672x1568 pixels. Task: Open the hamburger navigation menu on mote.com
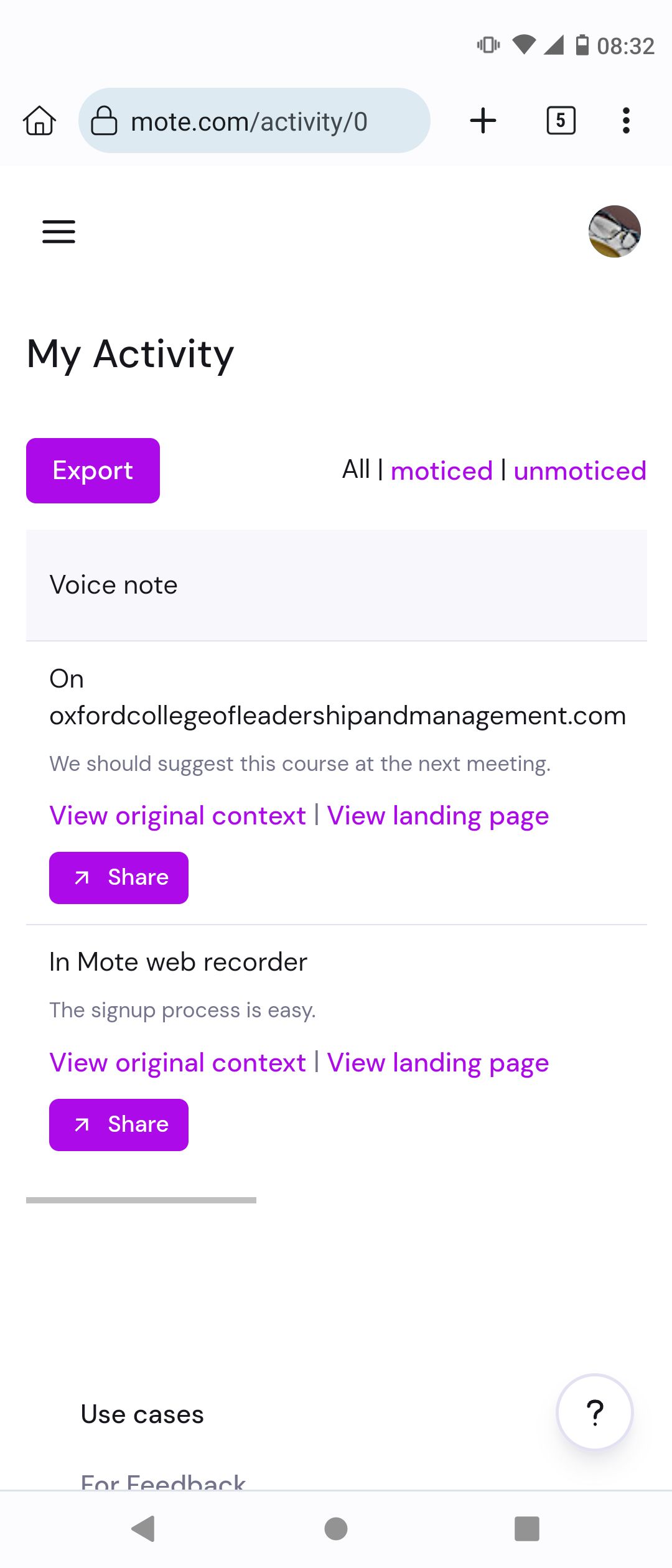59,231
